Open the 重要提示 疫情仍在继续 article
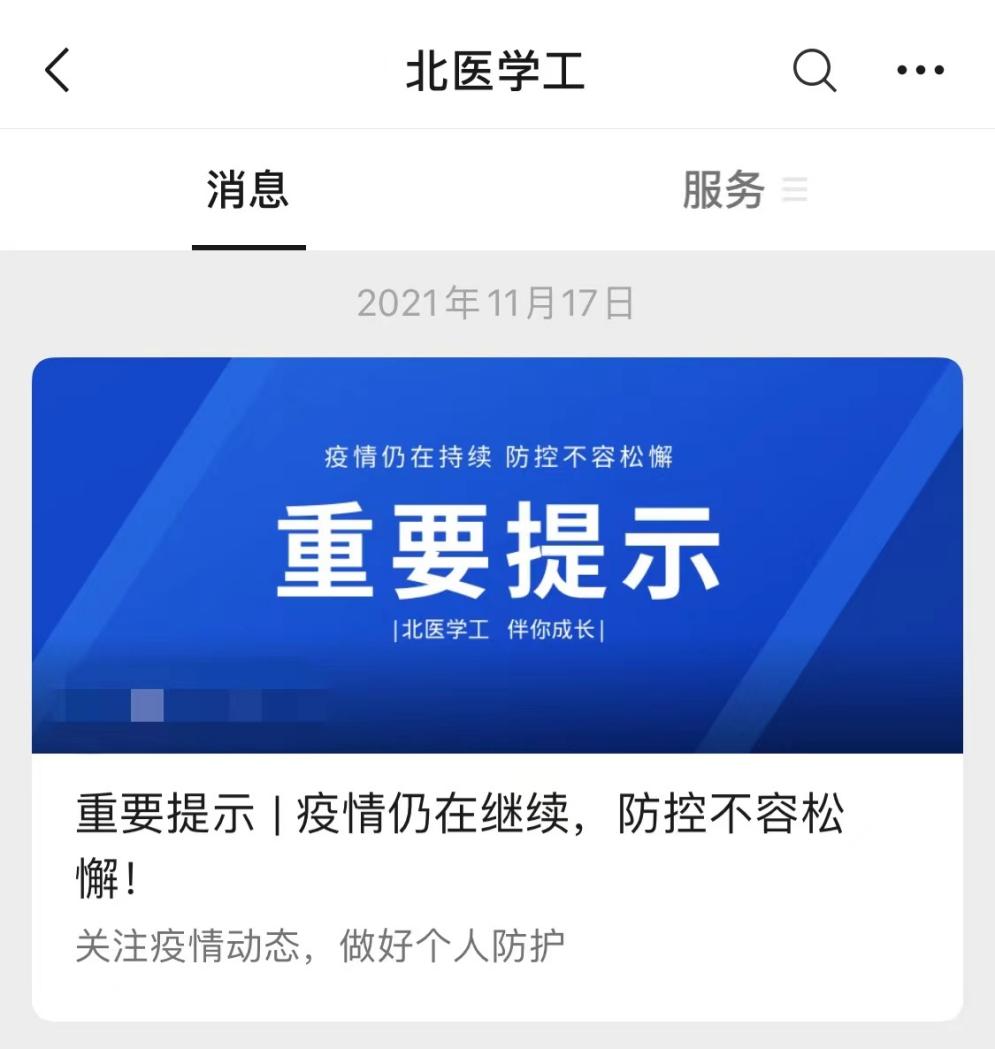This screenshot has height=1049, width=995. click(x=497, y=686)
